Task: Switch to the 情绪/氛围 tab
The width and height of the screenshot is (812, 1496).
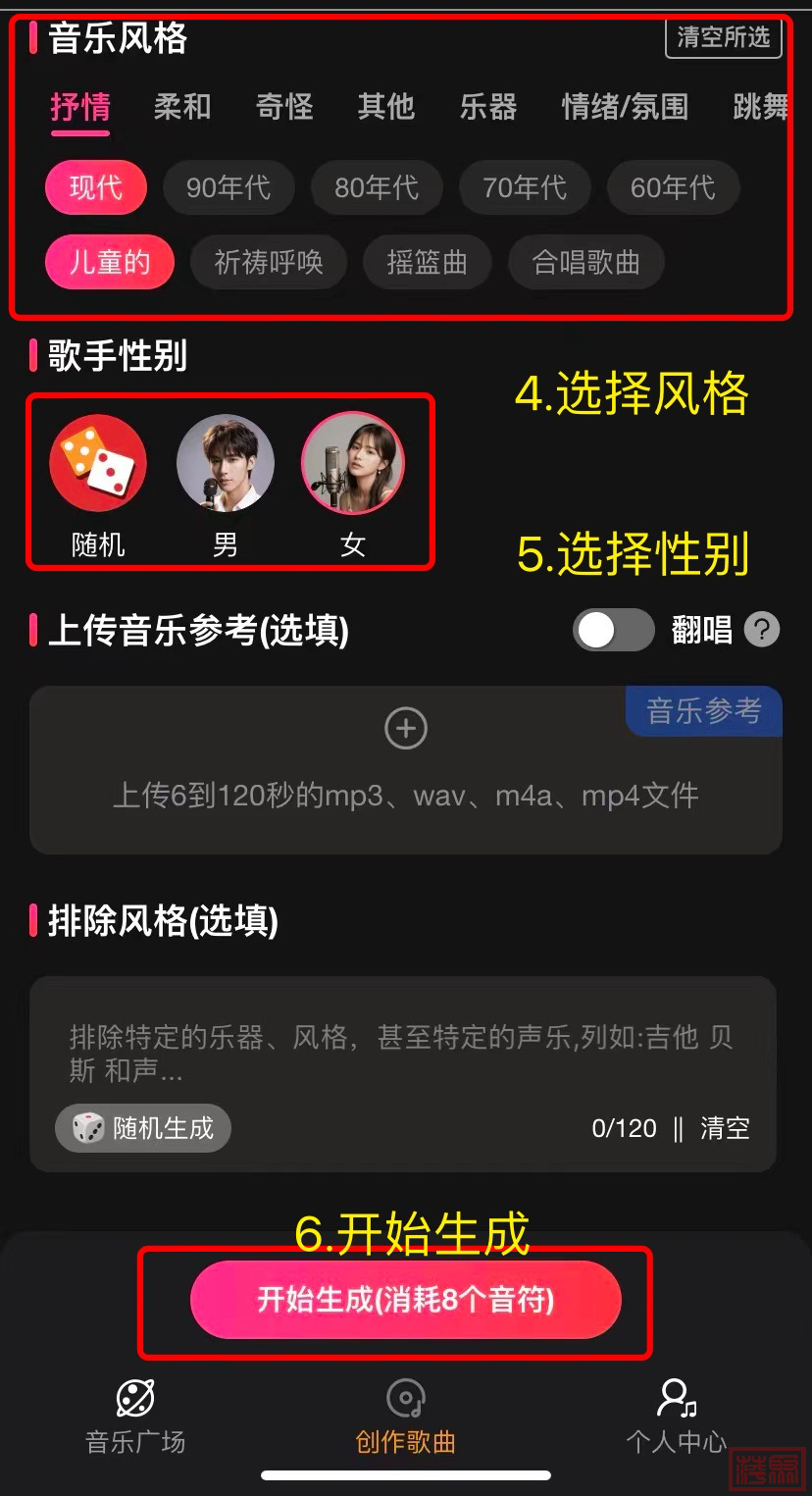Action: [x=625, y=106]
